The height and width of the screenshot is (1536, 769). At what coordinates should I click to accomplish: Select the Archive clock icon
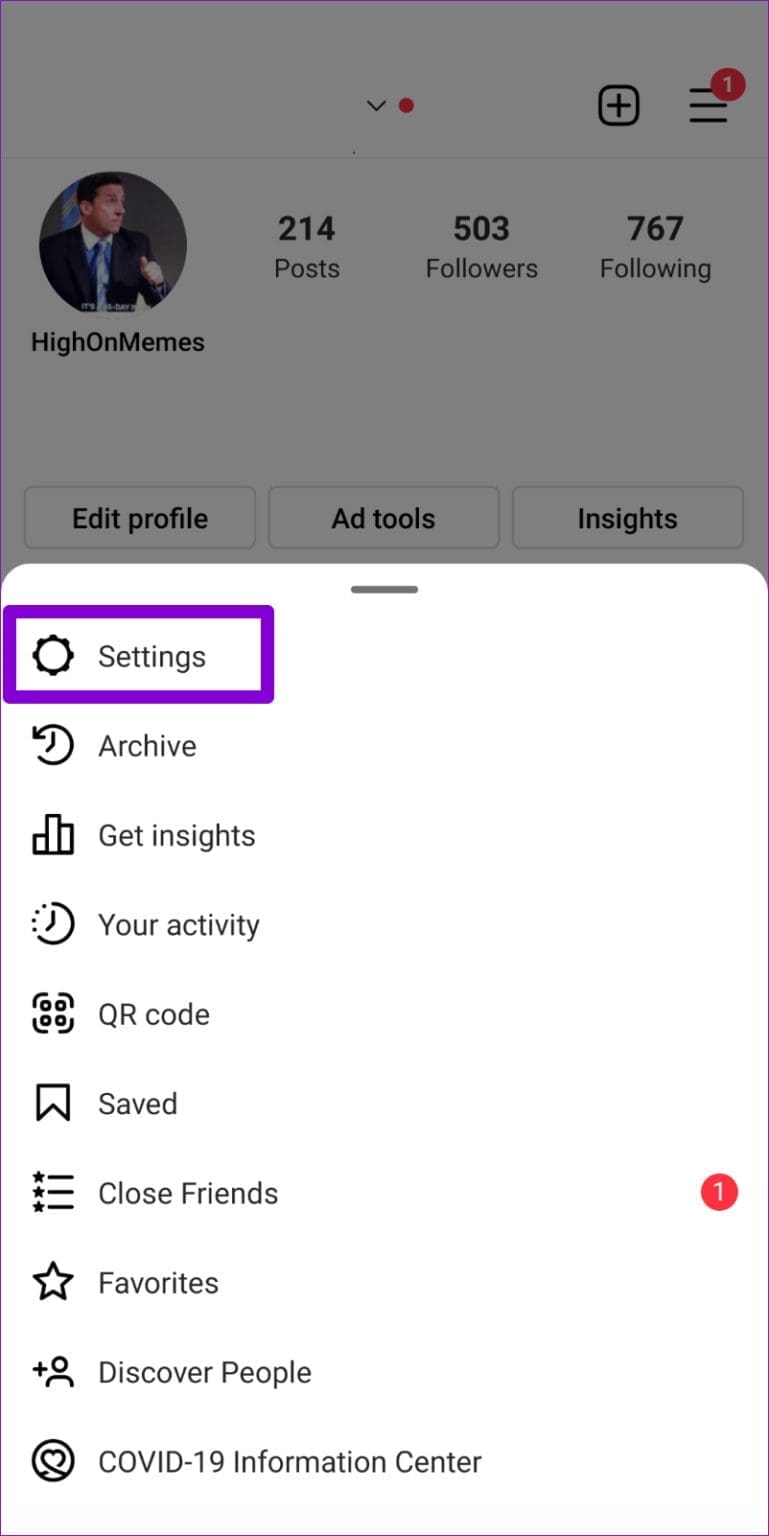point(53,745)
